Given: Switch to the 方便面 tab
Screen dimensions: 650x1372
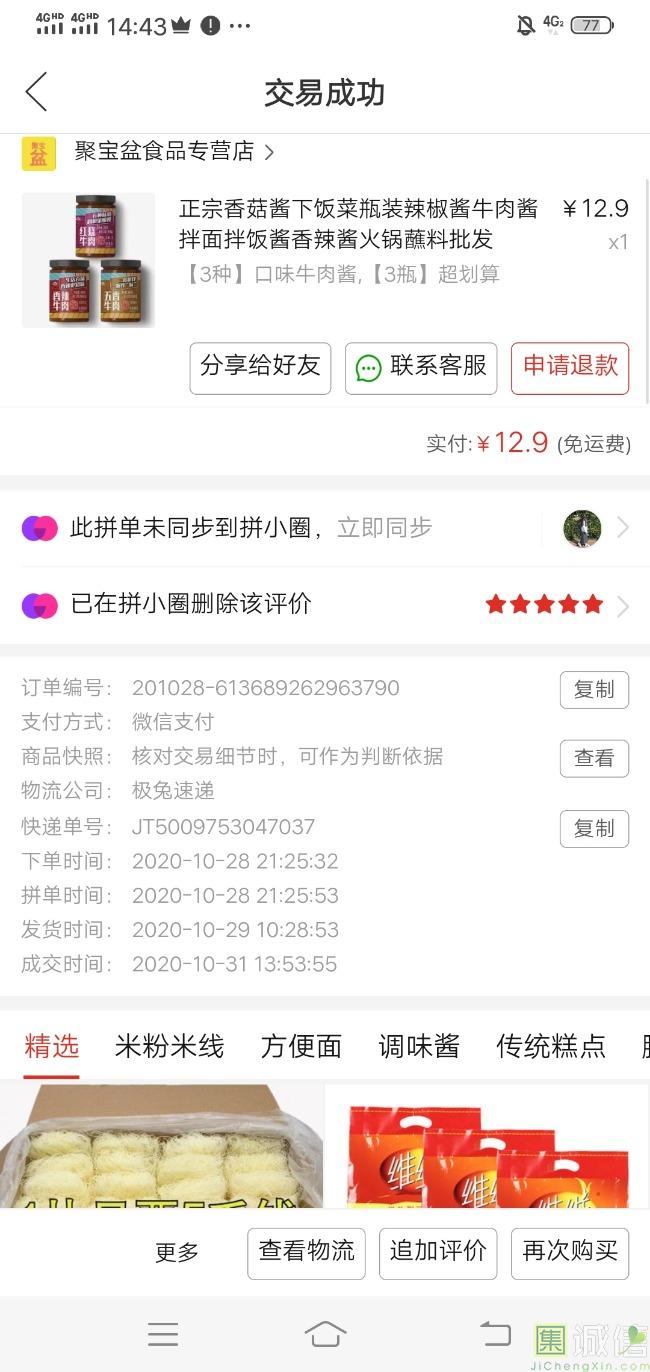Looking at the screenshot, I should click(x=301, y=1047).
